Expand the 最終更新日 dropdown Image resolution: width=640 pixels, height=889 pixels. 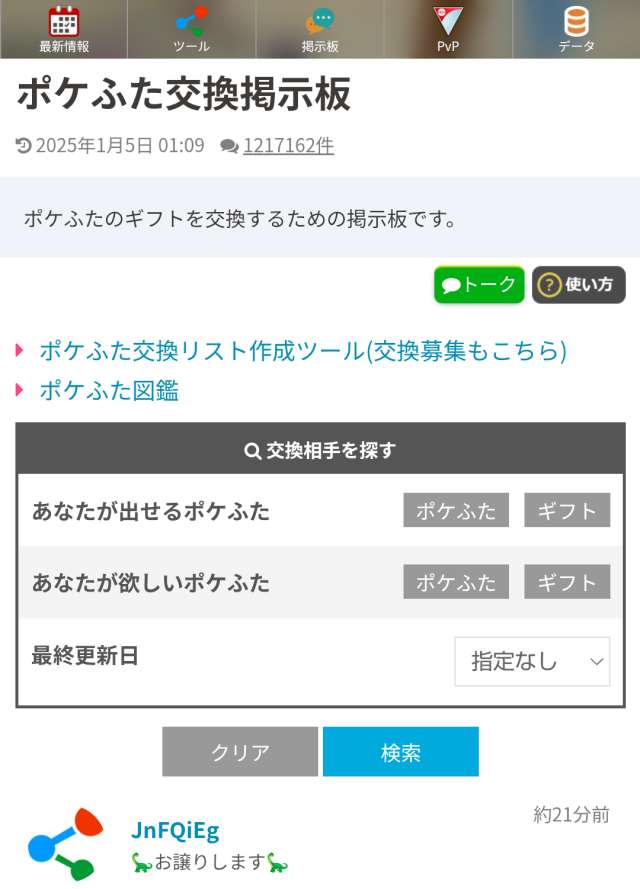click(x=532, y=661)
